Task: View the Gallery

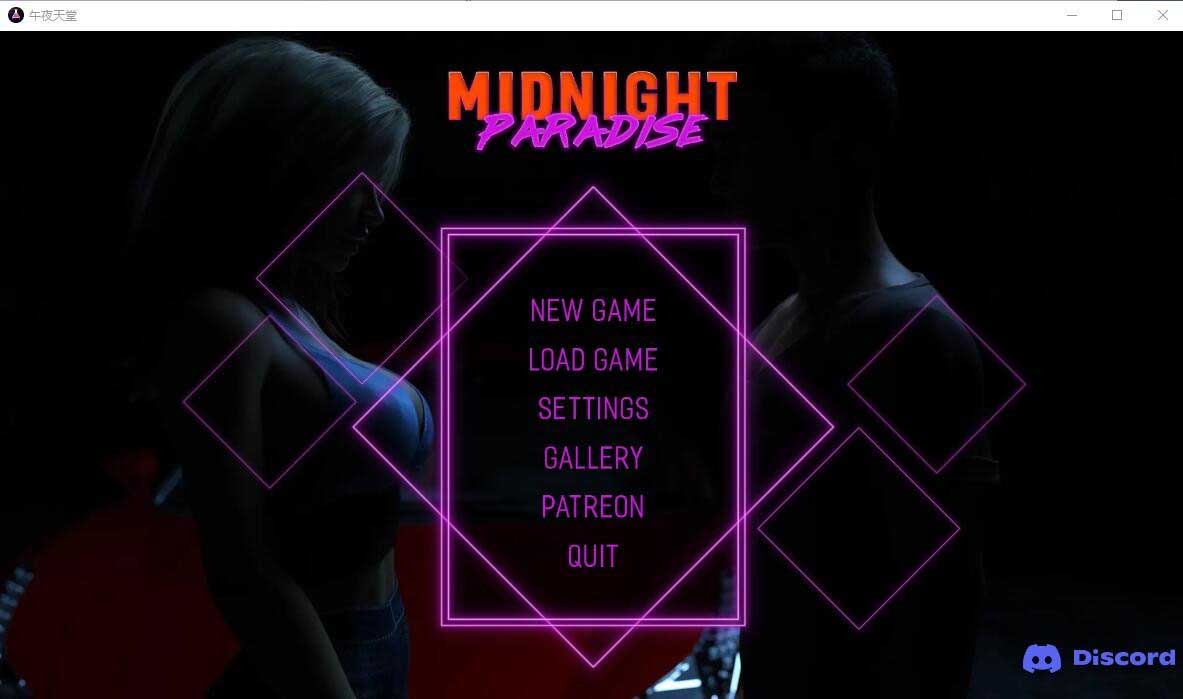Action: (x=592, y=458)
